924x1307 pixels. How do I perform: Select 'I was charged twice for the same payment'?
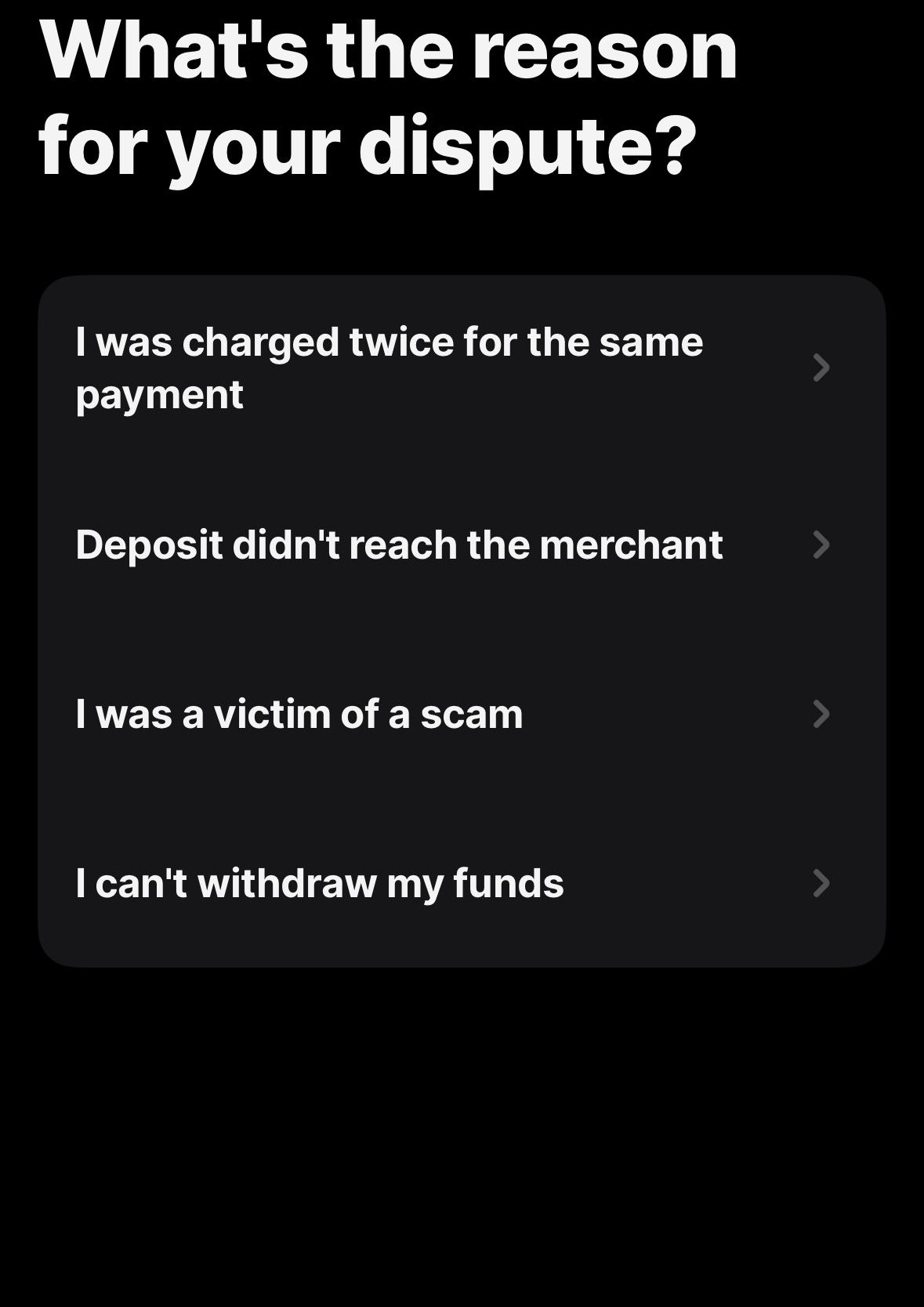(x=462, y=367)
